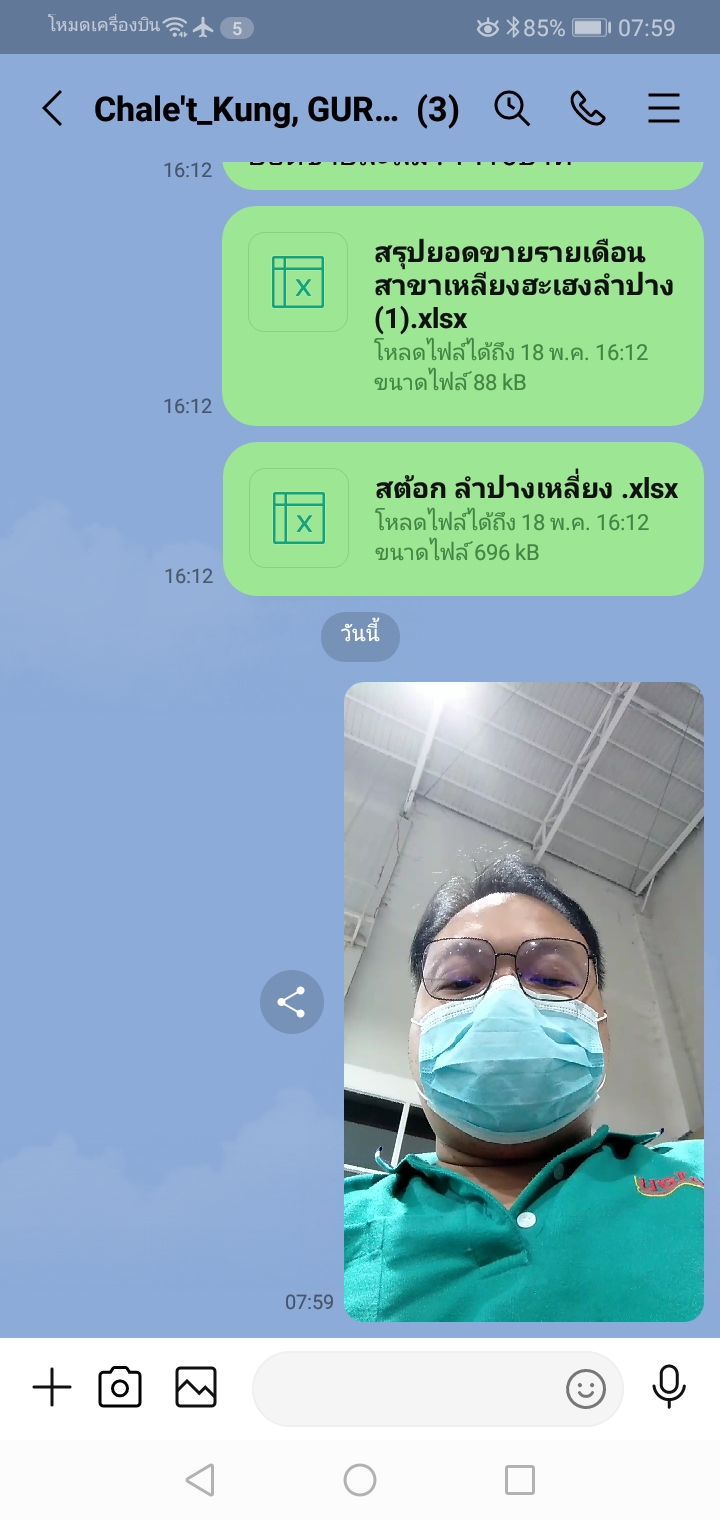Launch the camera to take a photo
This screenshot has height=1520, width=720.
(x=120, y=1388)
